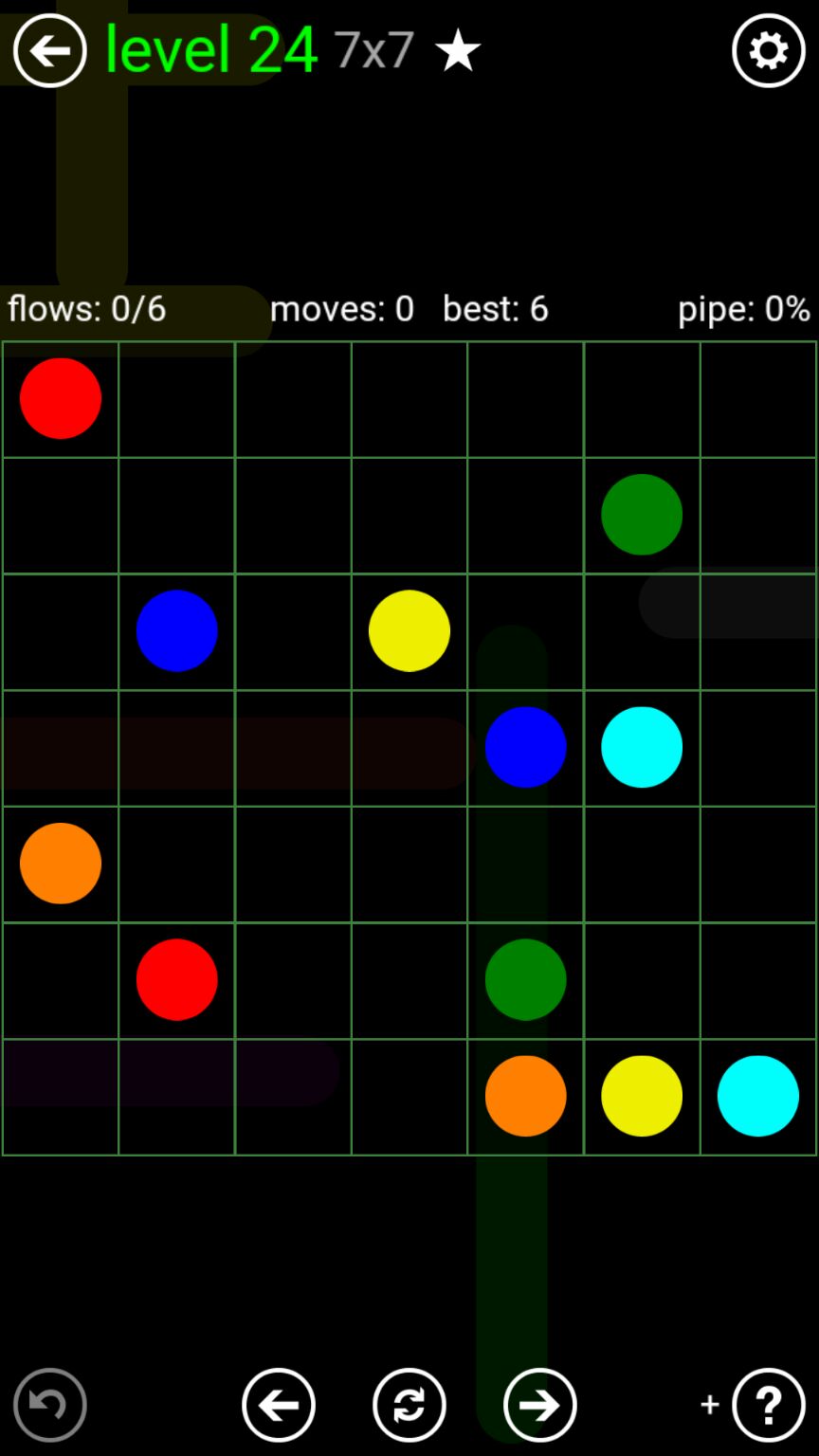Viewport: 819px width, 1456px height.
Task: Tap the green dot near the top right
Action: click(642, 515)
